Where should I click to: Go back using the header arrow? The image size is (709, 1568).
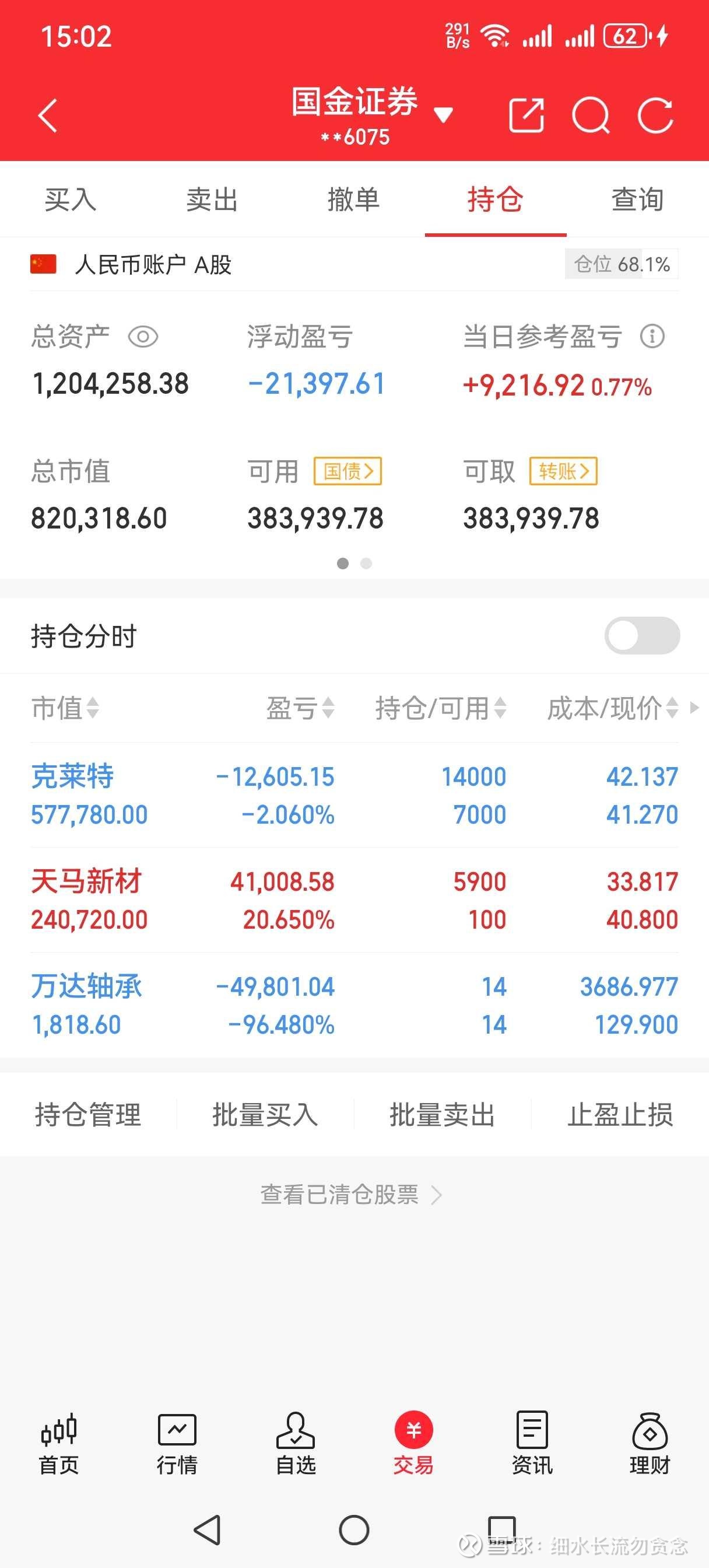point(47,116)
